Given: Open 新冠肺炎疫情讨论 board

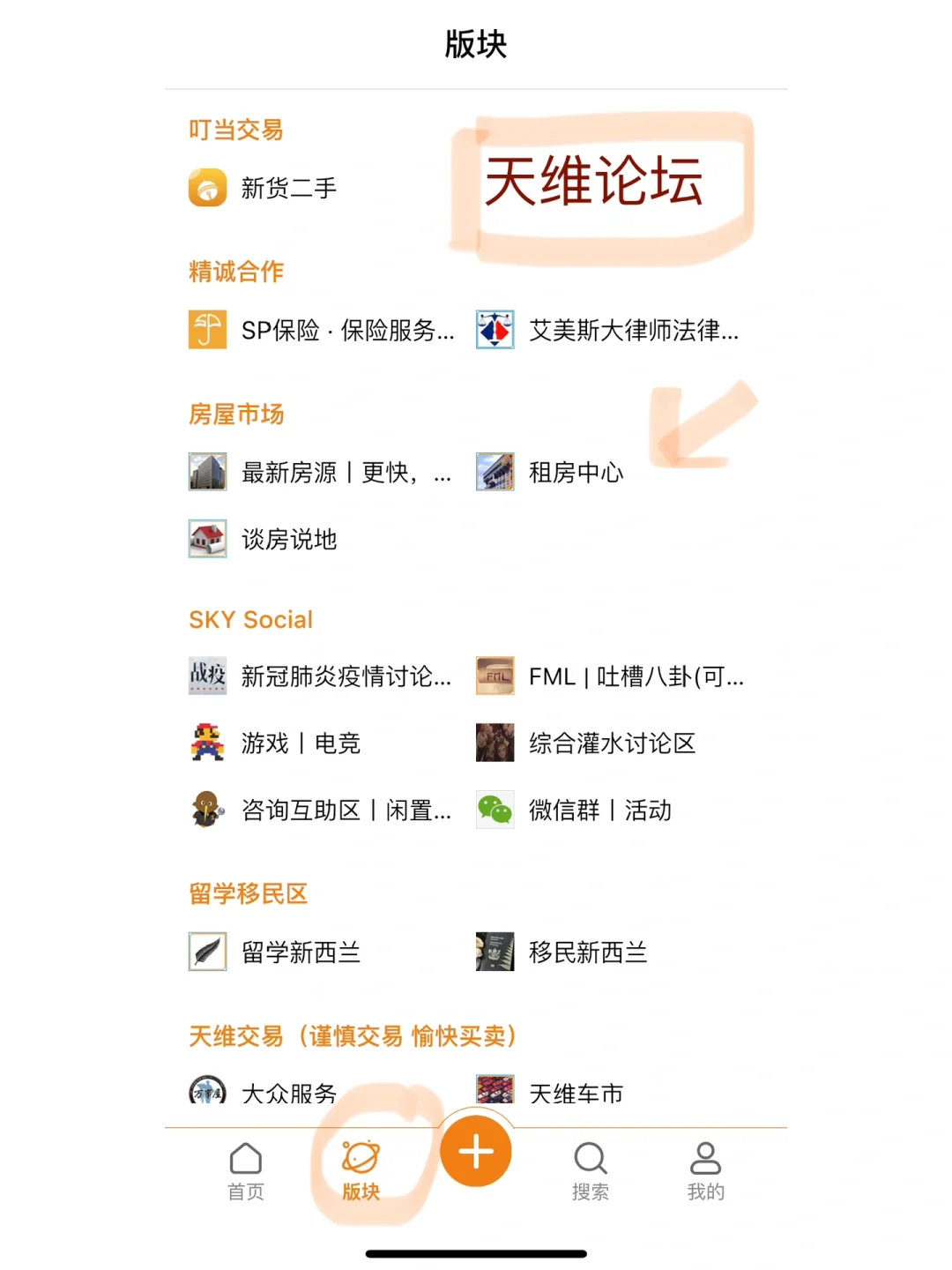Looking at the screenshot, I should 322,676.
